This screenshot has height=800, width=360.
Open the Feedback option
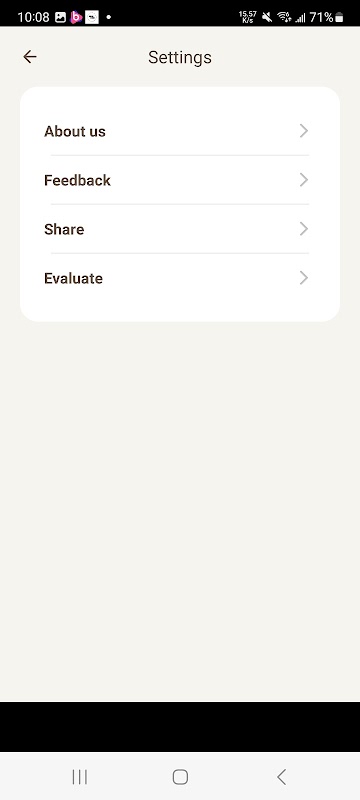pos(179,180)
